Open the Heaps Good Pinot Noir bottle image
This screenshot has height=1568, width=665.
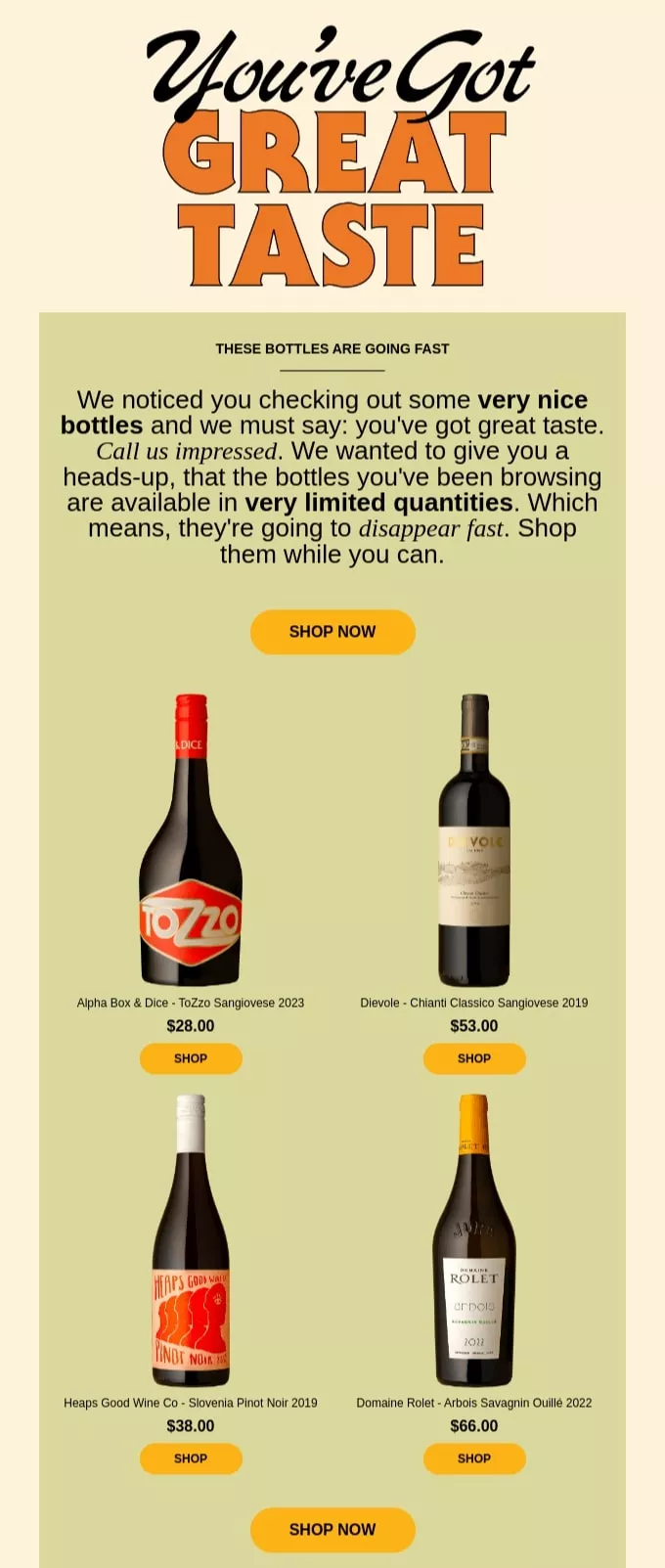[x=191, y=1240]
